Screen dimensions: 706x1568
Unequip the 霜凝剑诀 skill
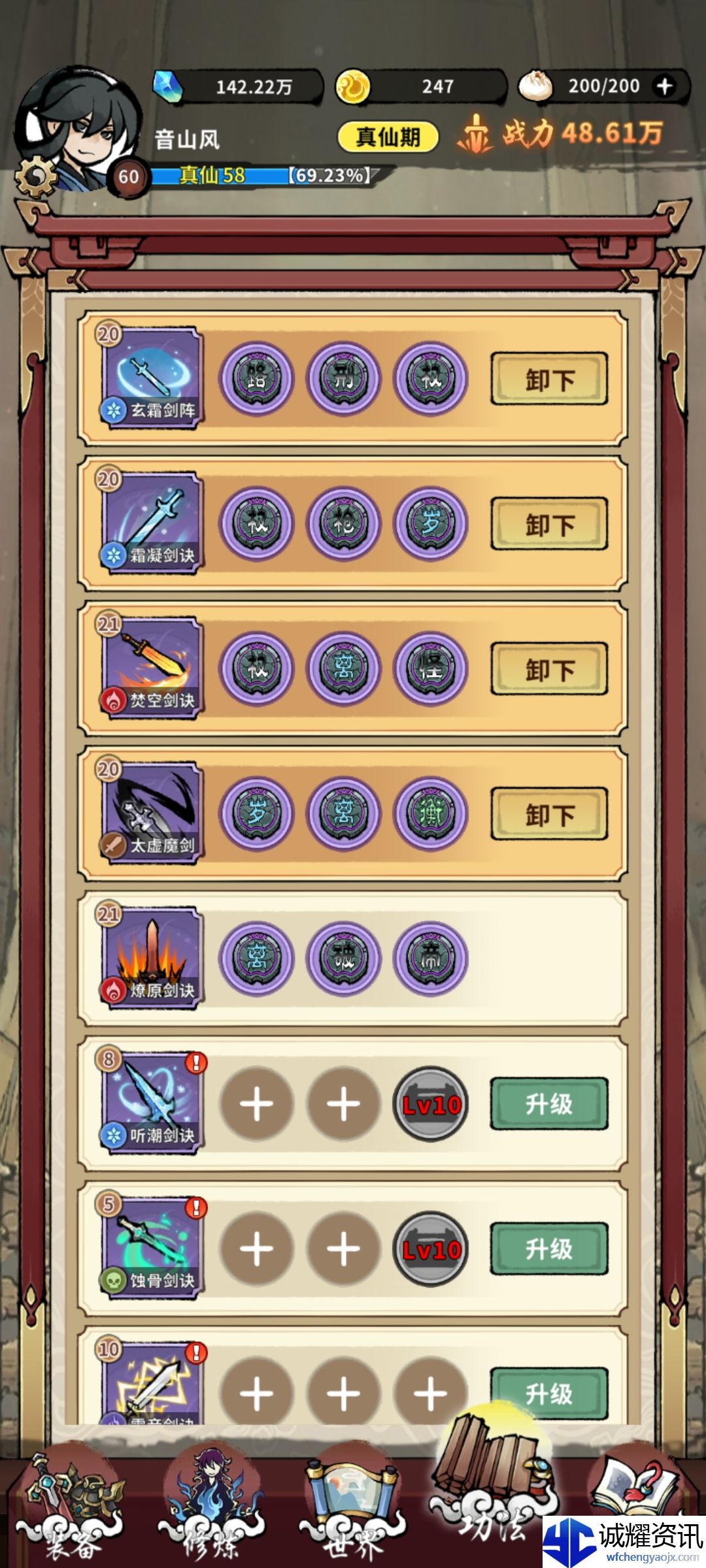click(x=549, y=525)
